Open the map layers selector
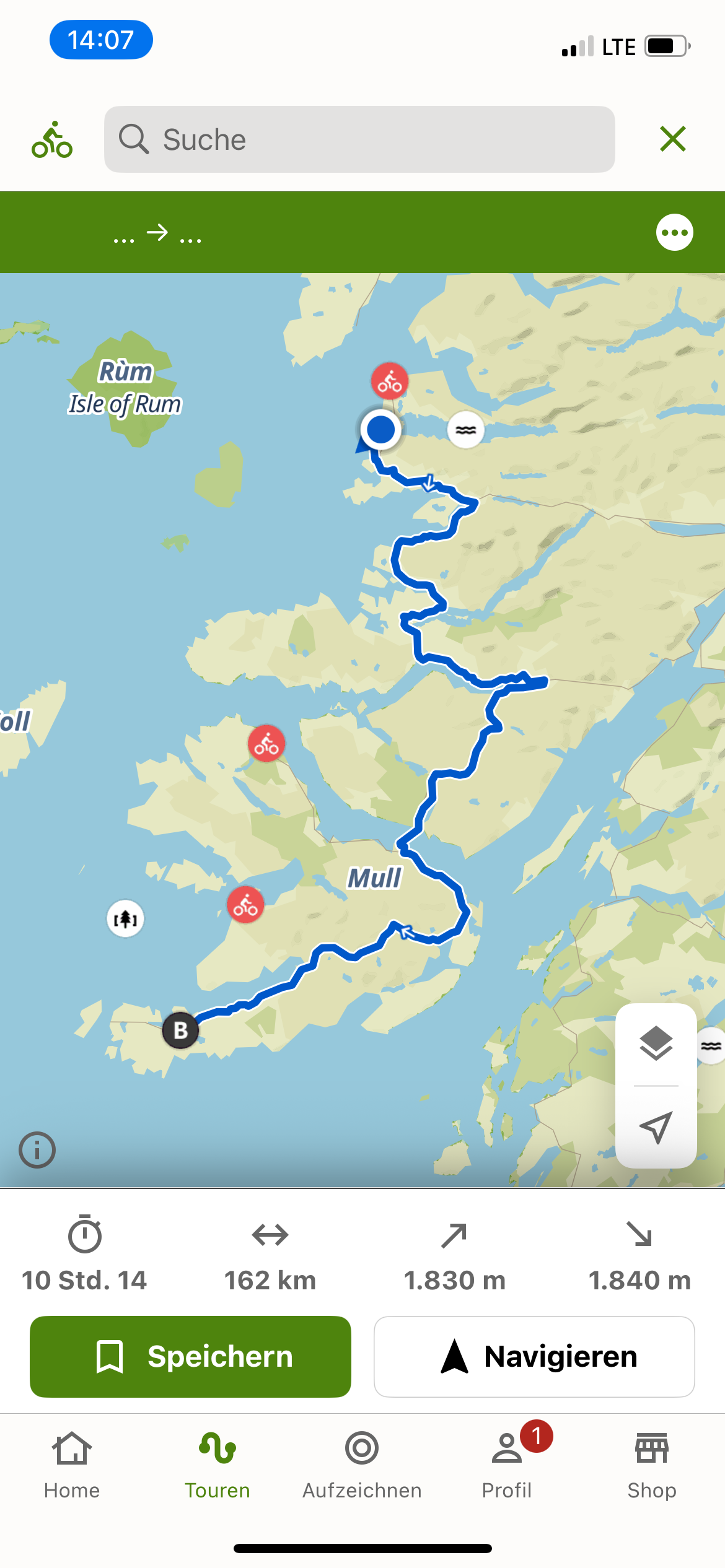This screenshot has width=725, height=1568. pyautogui.click(x=656, y=1043)
